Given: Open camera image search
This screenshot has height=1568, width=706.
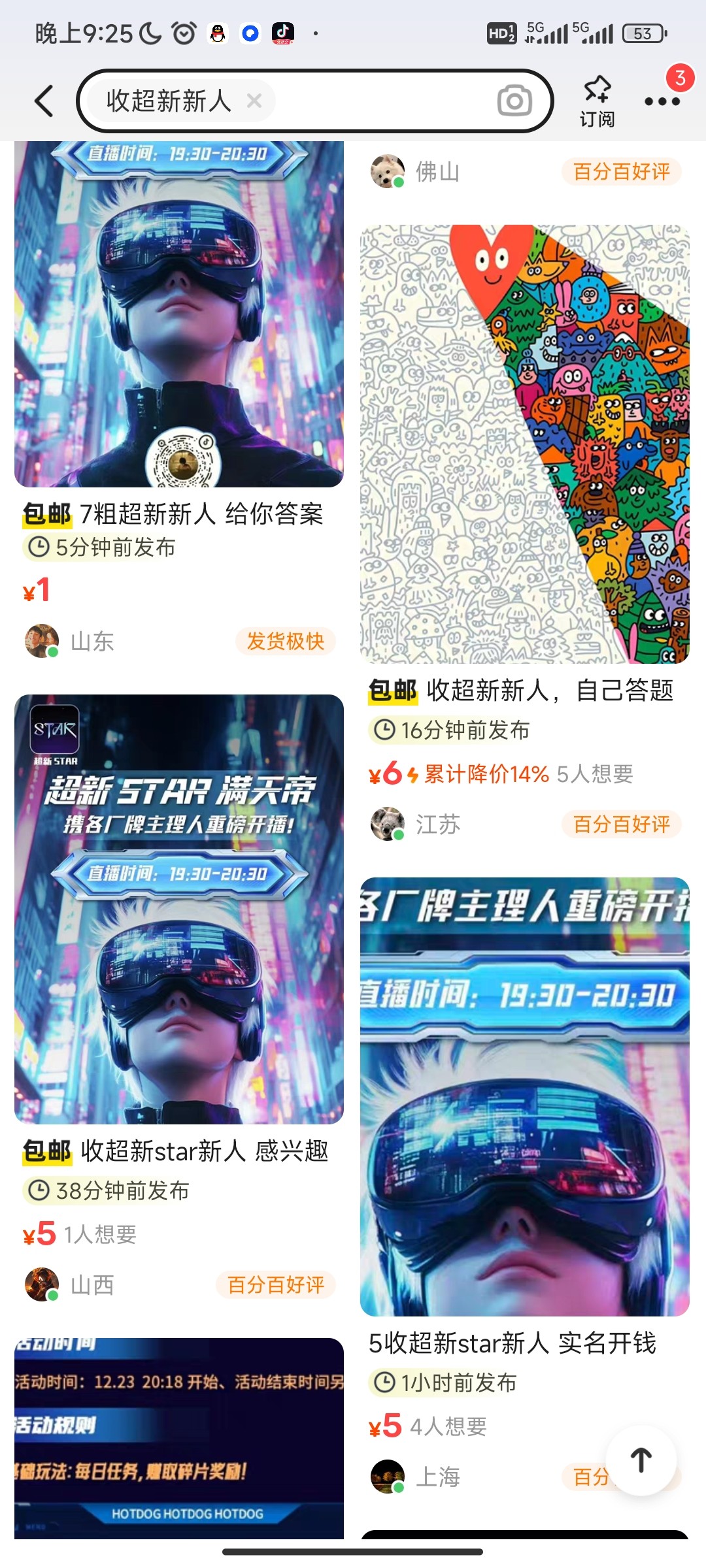Looking at the screenshot, I should 514,101.
